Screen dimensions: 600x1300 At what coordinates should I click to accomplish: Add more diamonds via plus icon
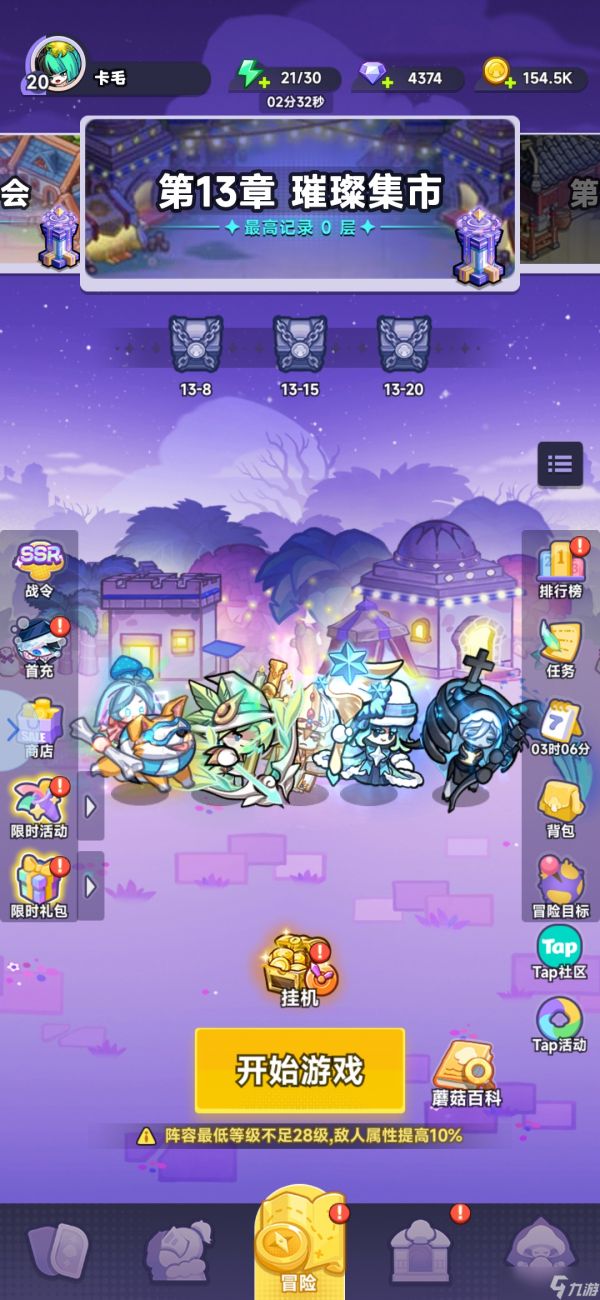point(386,83)
